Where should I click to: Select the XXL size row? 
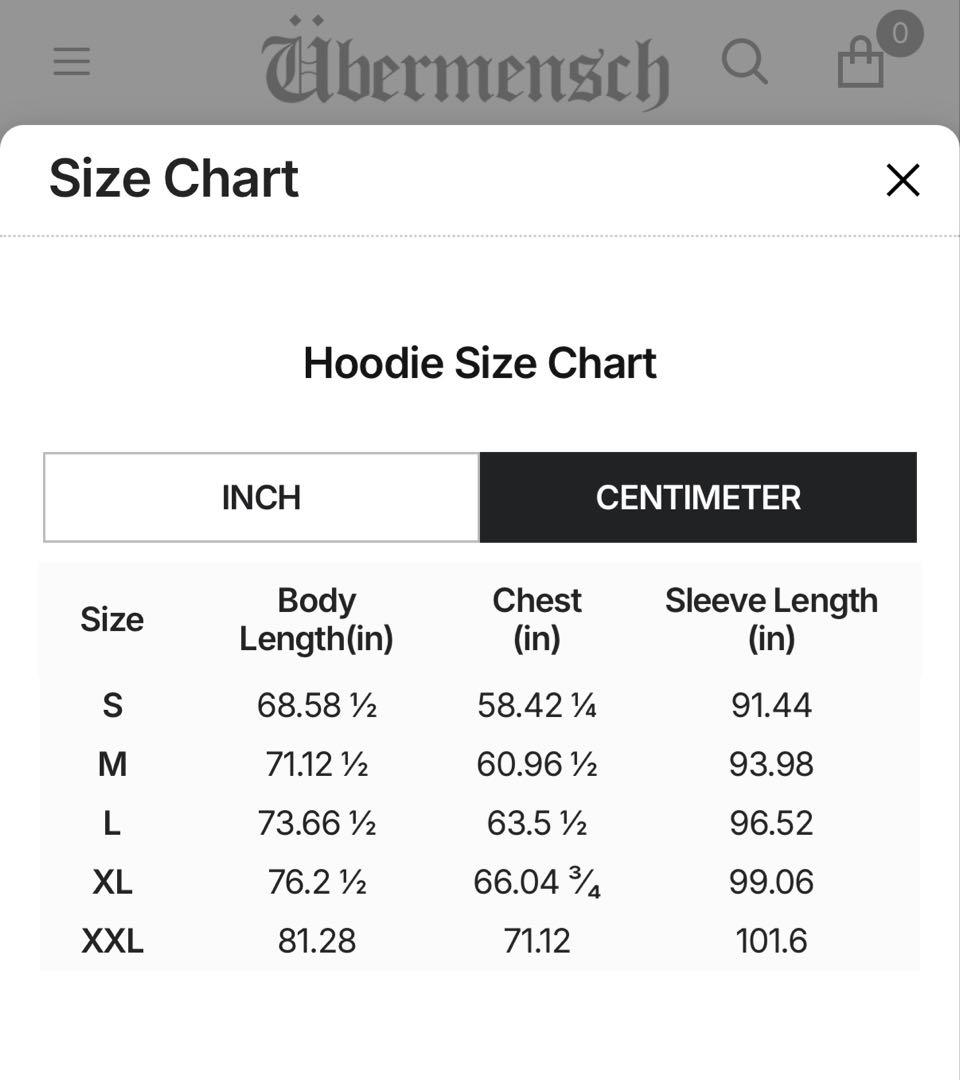[113, 940]
